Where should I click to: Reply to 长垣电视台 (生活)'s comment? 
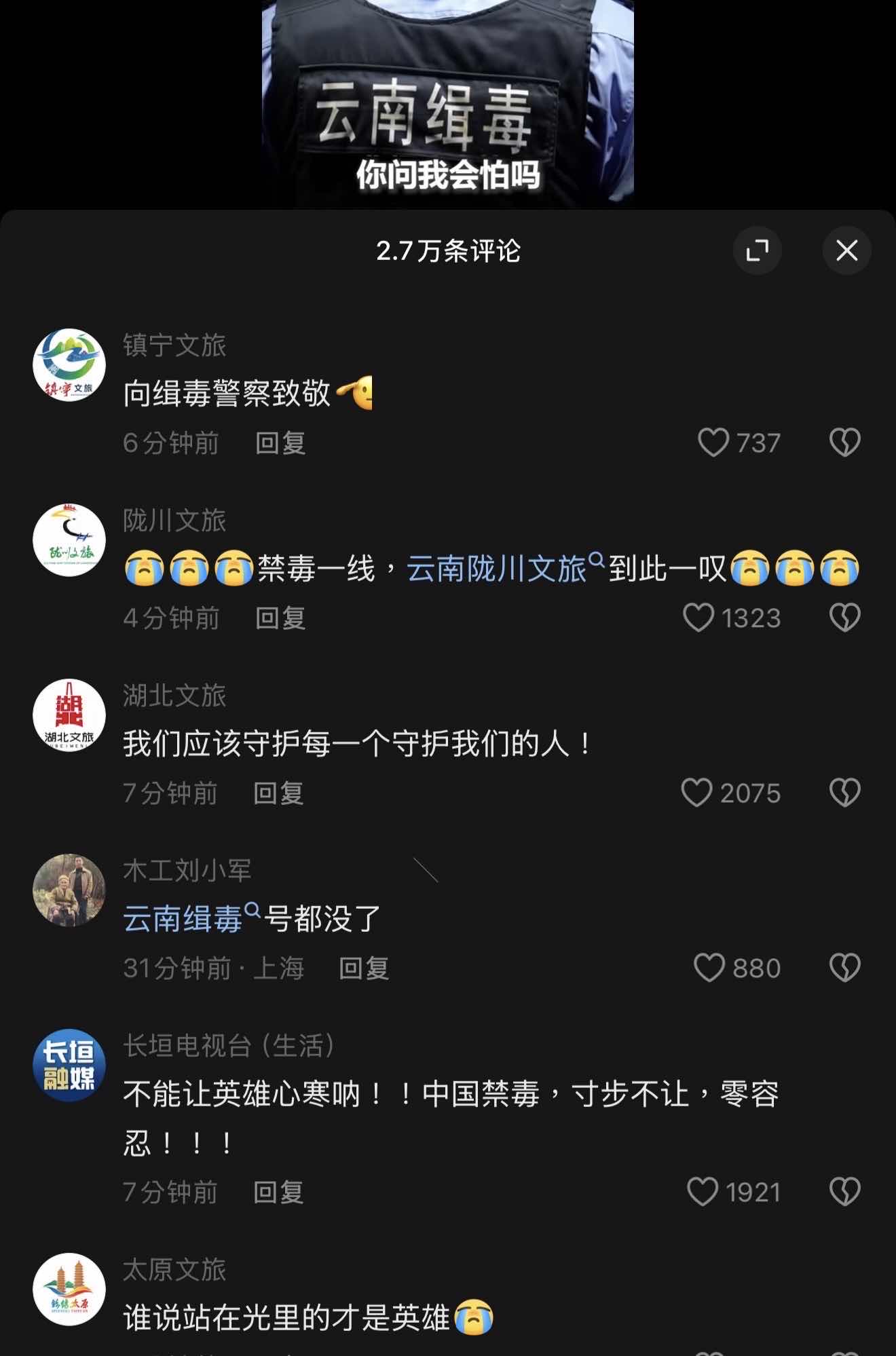pos(278,1192)
